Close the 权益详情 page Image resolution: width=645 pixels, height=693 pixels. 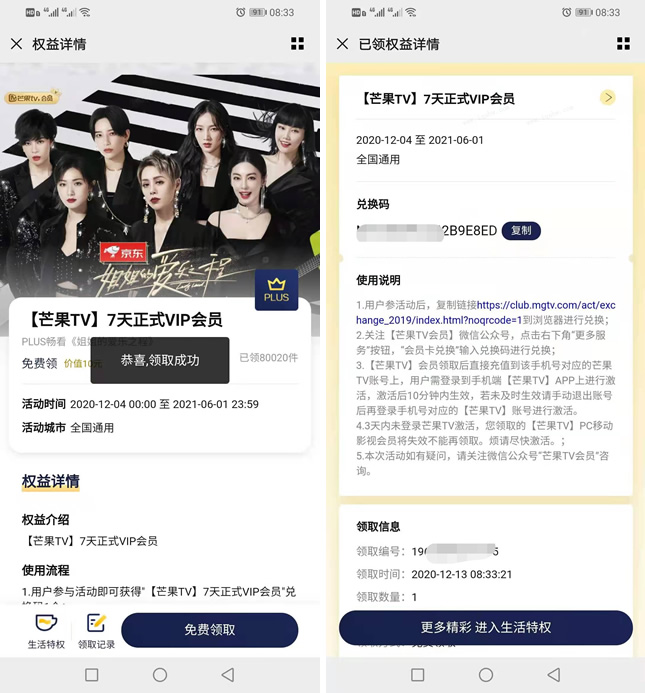(16, 44)
